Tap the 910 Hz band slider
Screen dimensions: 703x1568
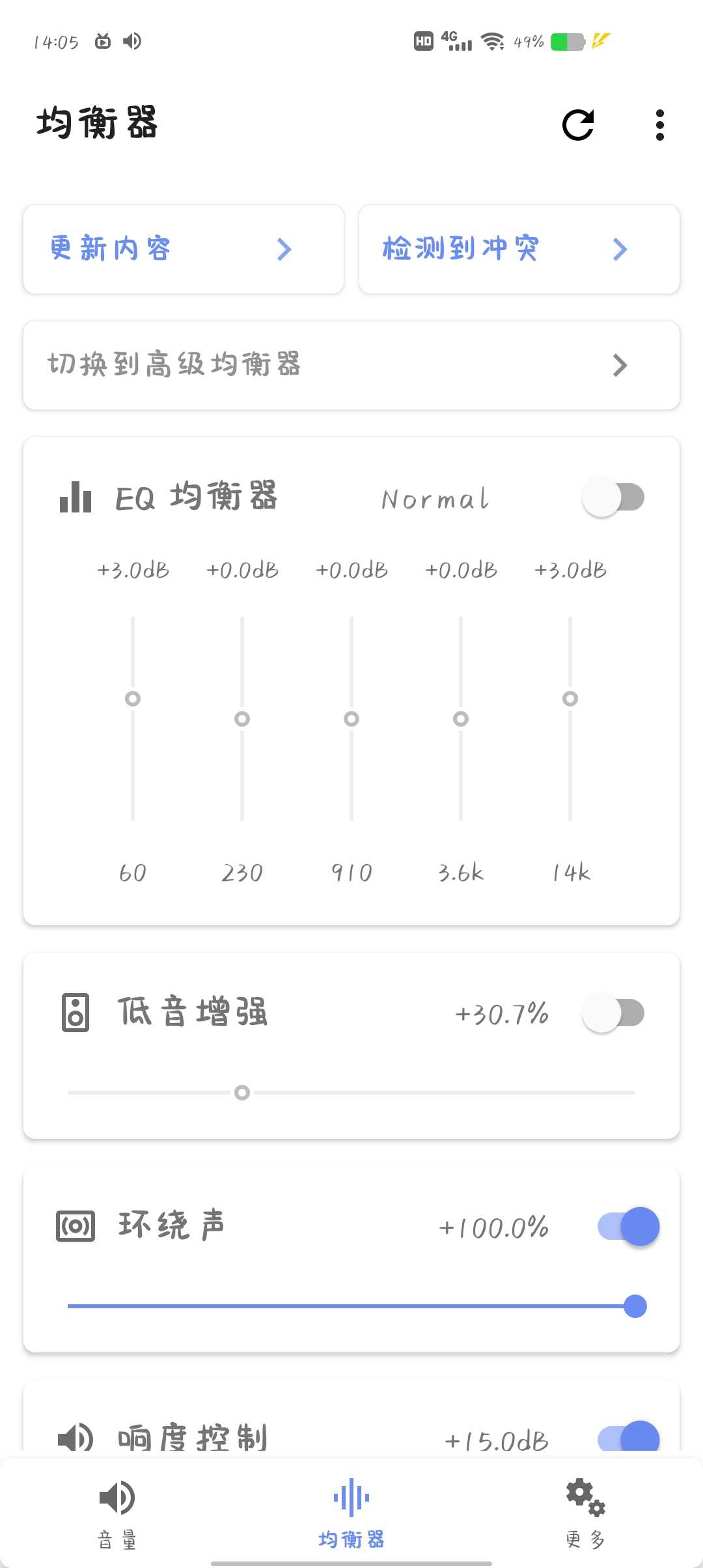pyautogui.click(x=351, y=719)
